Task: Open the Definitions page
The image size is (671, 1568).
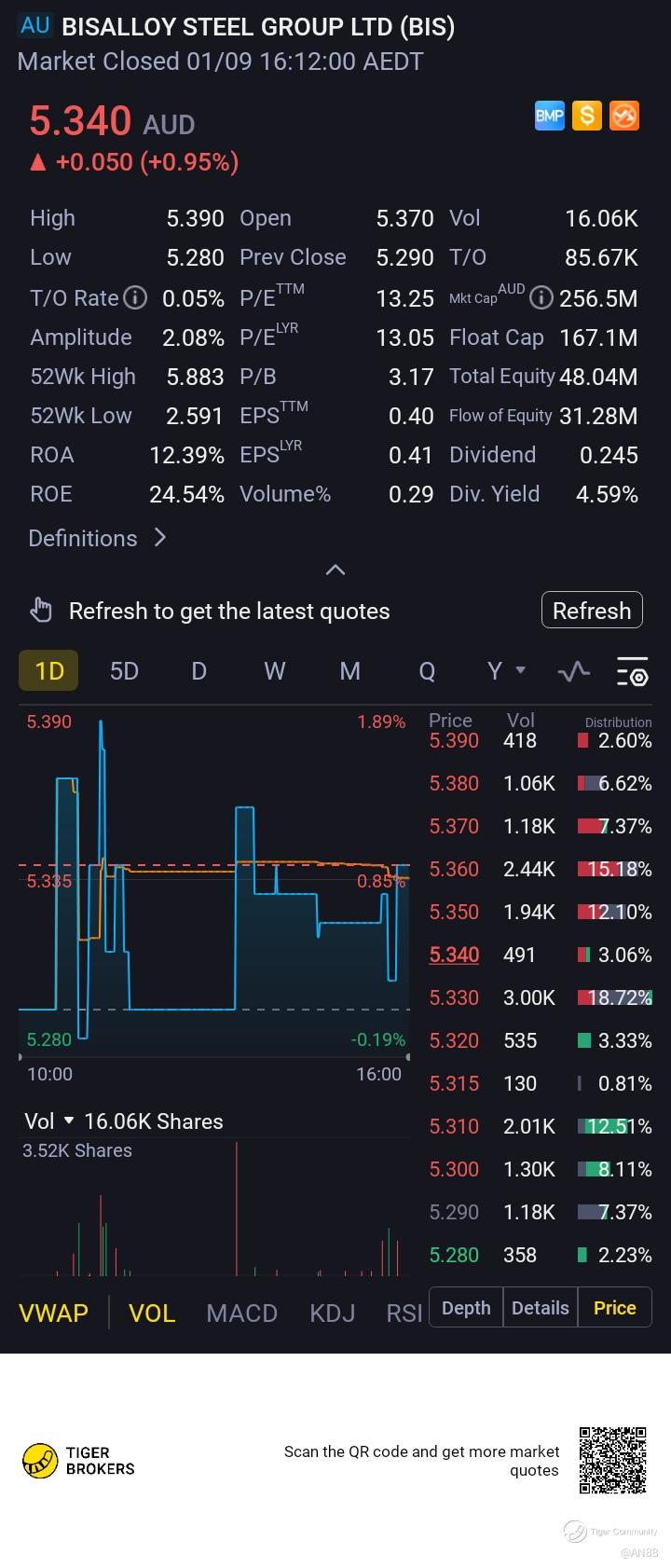Action: coord(97,538)
